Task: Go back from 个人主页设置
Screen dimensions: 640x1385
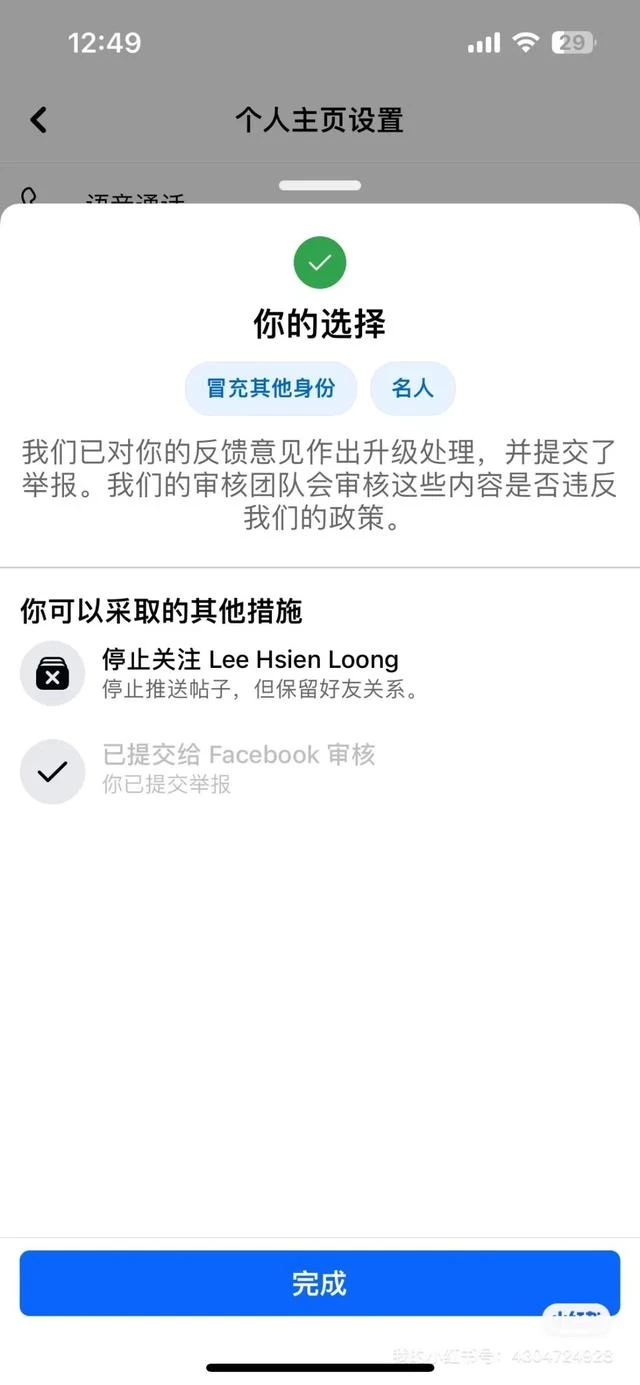Action: pyautogui.click(x=38, y=121)
